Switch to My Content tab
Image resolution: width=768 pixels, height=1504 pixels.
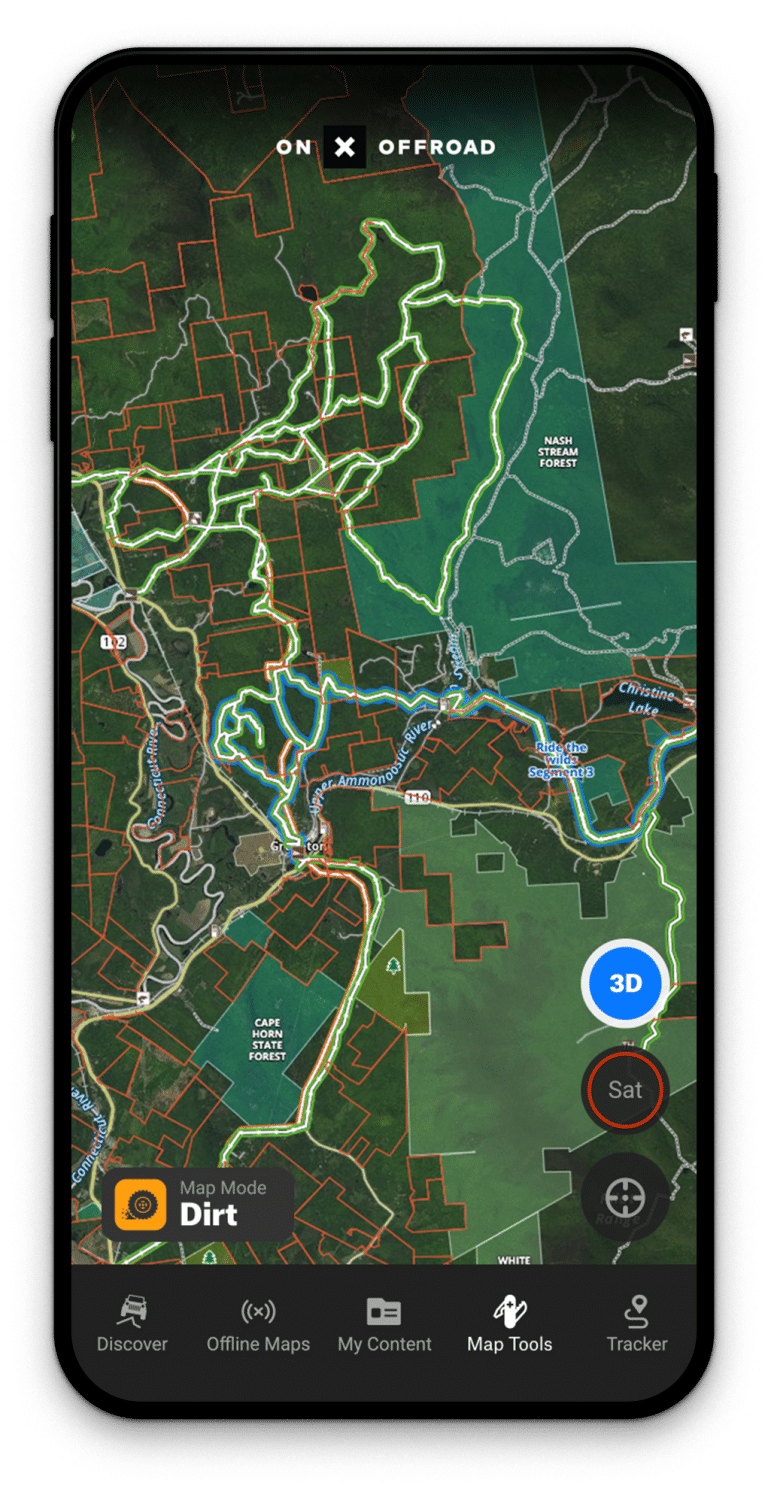pyautogui.click(x=384, y=1325)
